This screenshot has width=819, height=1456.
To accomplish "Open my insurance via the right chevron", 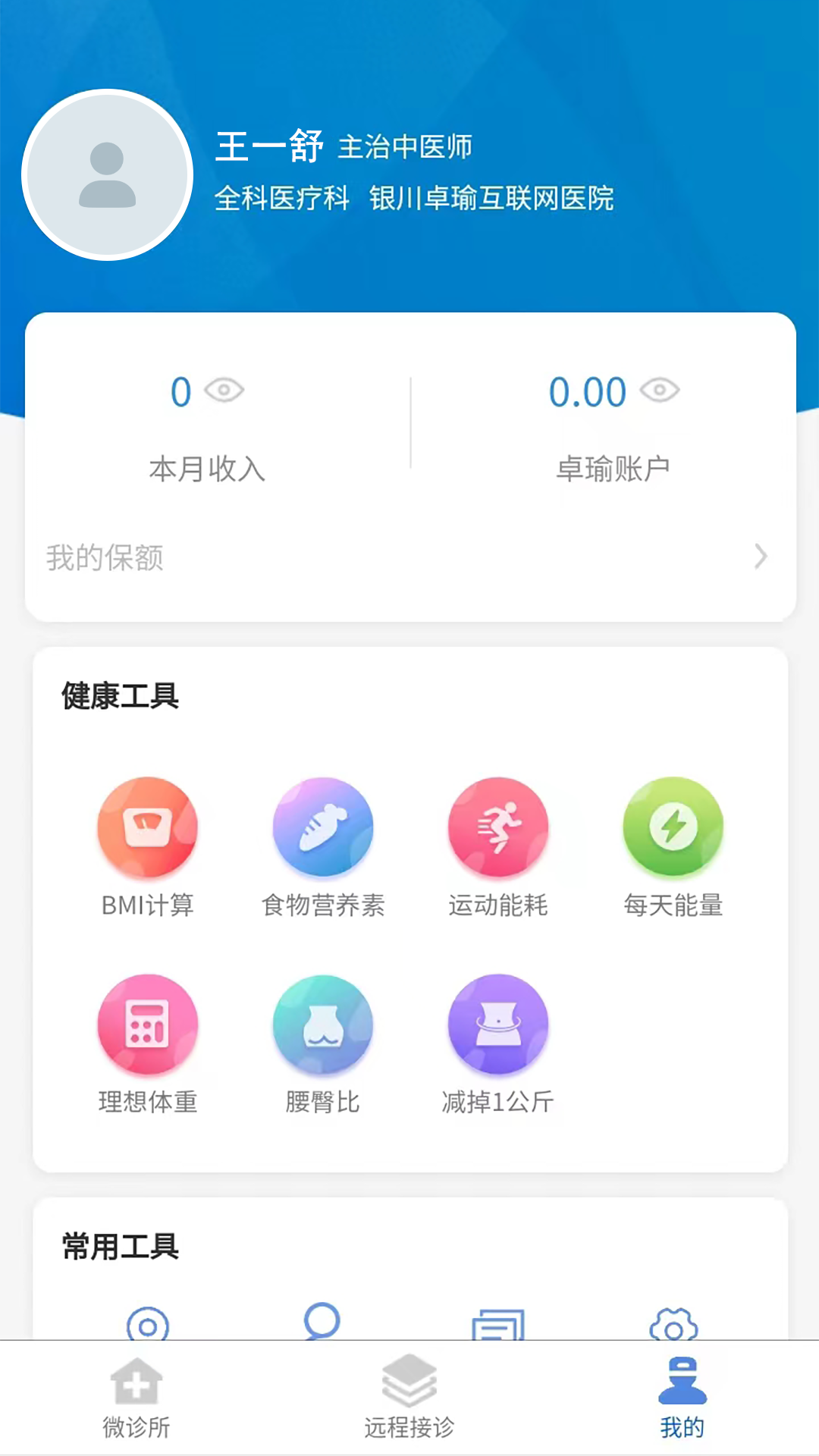I will click(x=761, y=558).
